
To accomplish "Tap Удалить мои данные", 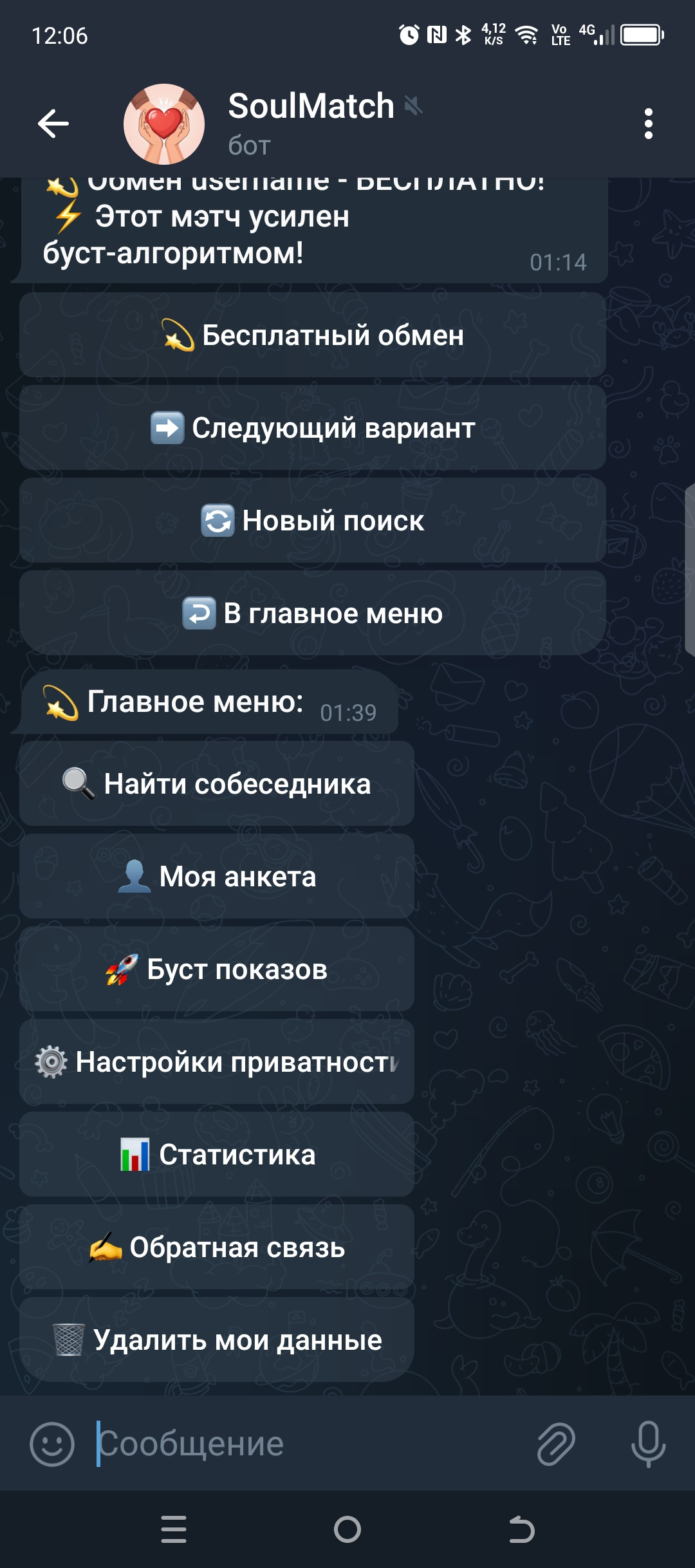I will tap(217, 1340).
